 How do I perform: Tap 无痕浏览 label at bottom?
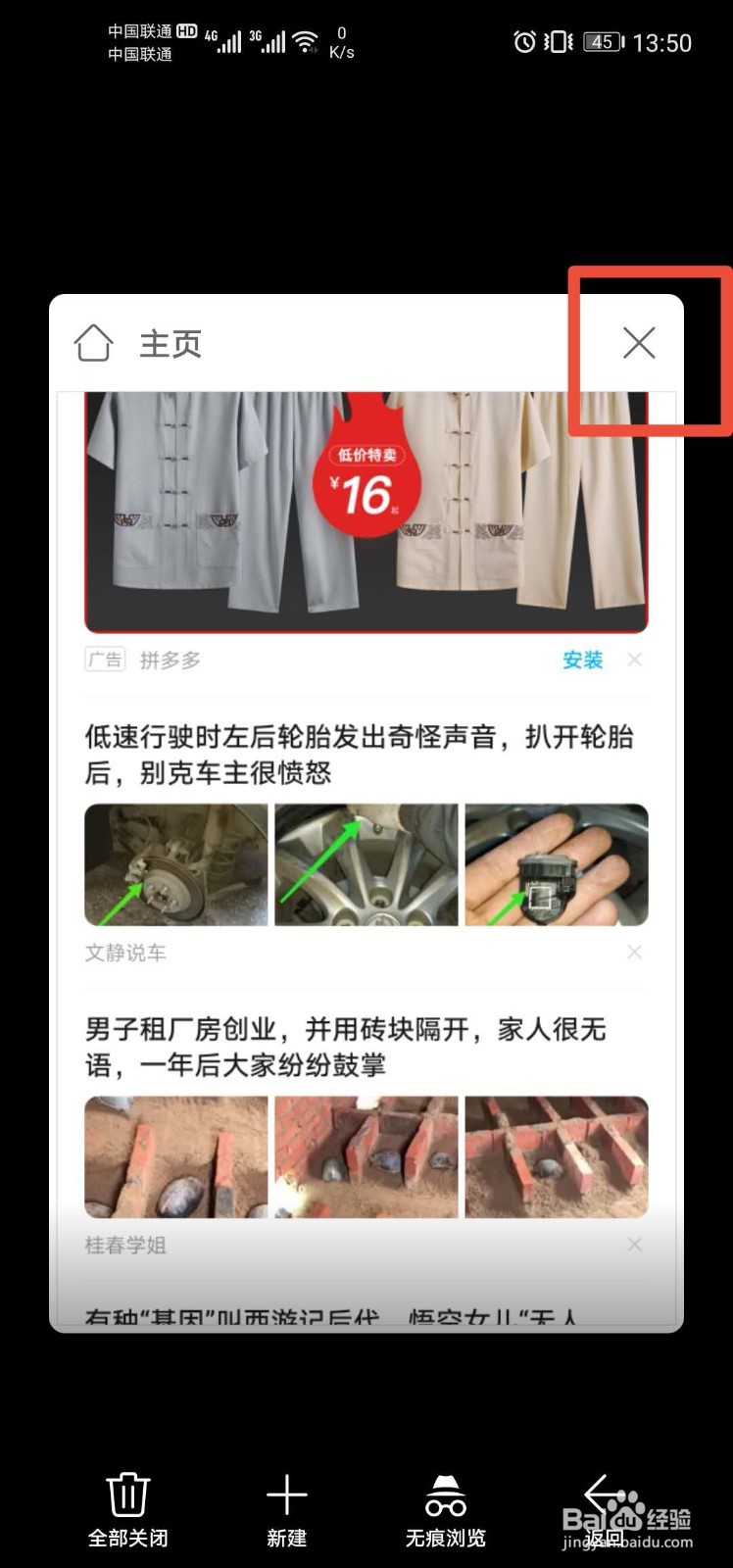click(446, 1539)
